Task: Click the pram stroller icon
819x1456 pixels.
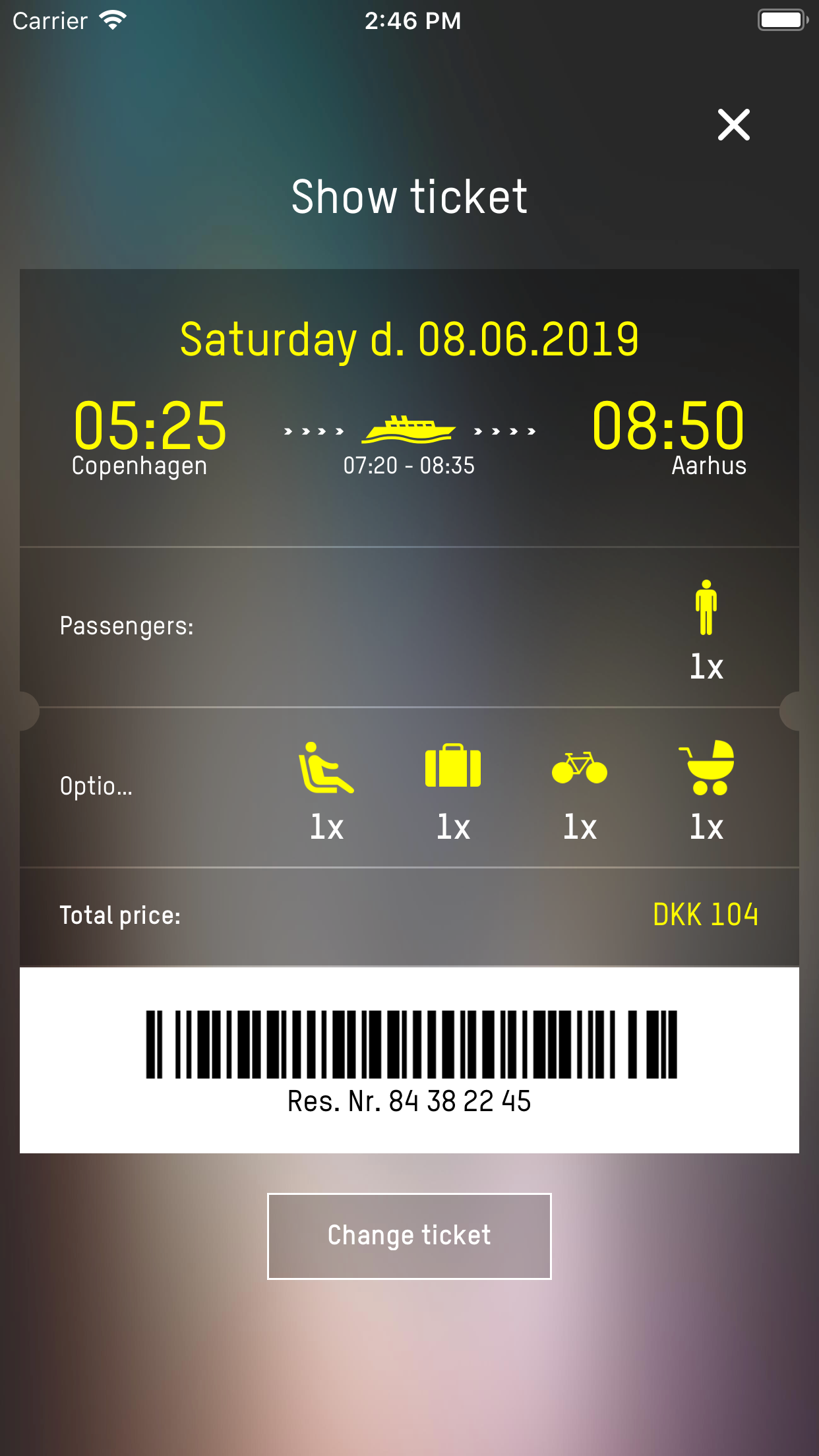Action: [706, 768]
